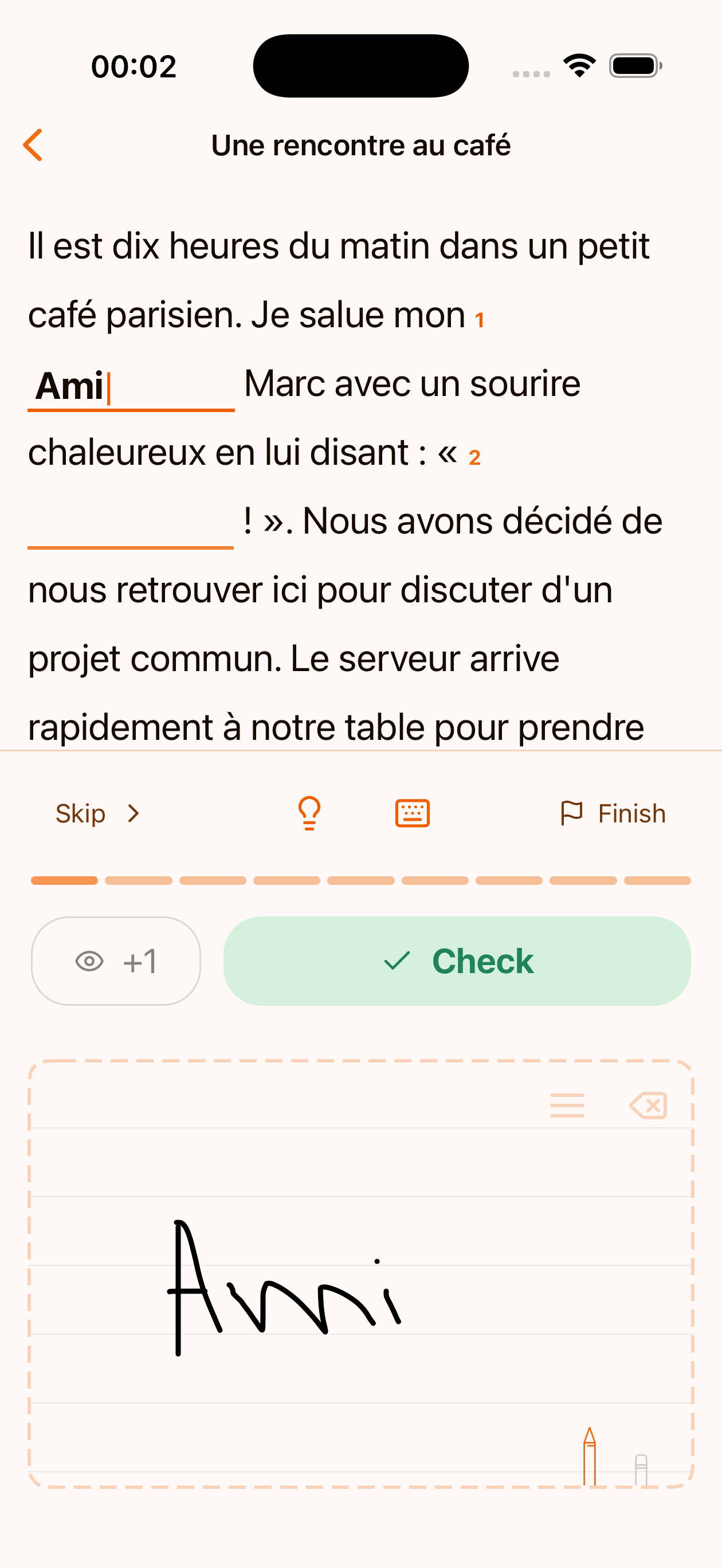Viewport: 722px width, 1568px height.
Task: Select the eraser tool
Action: [x=641, y=1469]
